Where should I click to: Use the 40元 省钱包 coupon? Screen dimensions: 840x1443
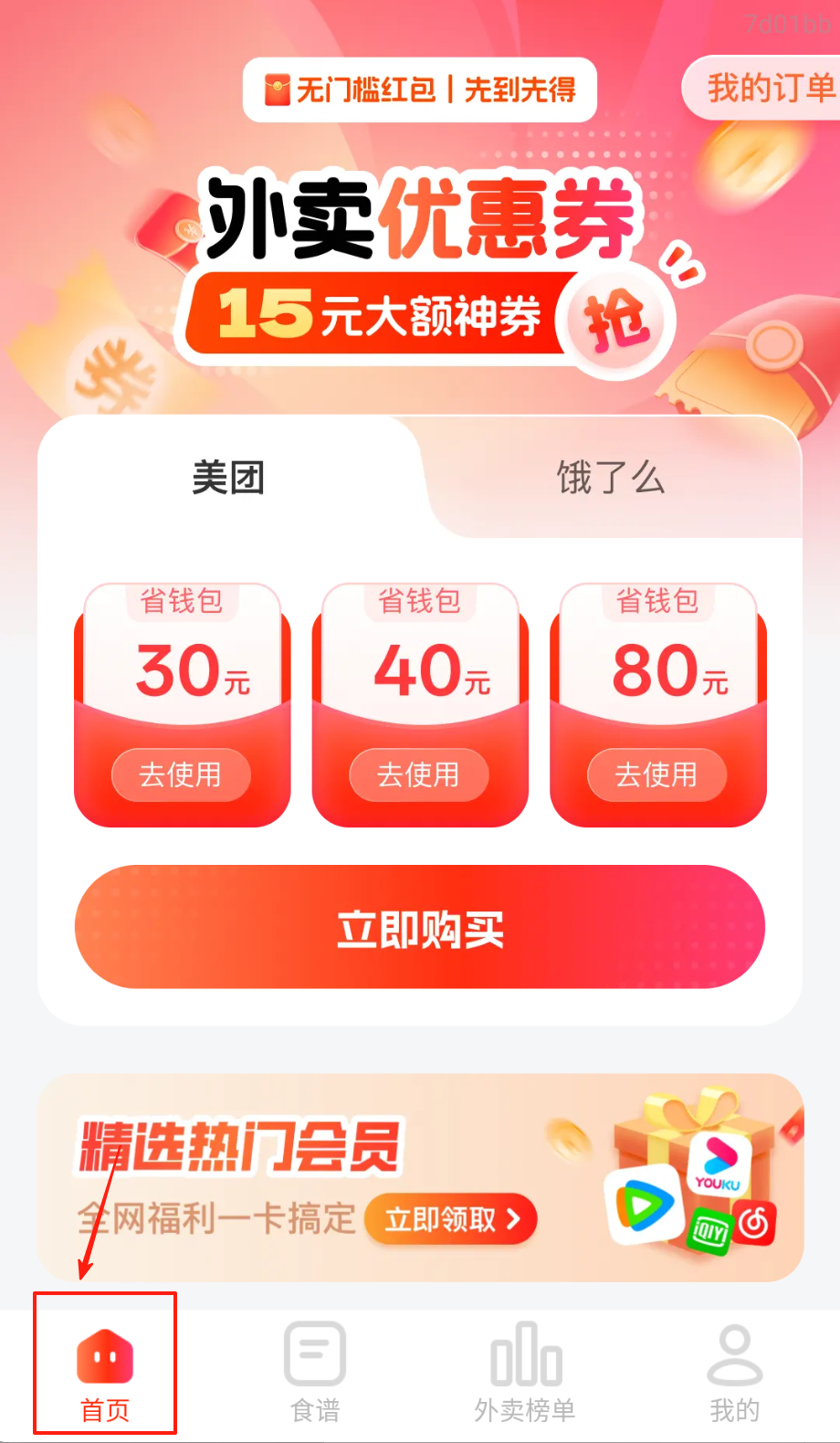tap(419, 774)
